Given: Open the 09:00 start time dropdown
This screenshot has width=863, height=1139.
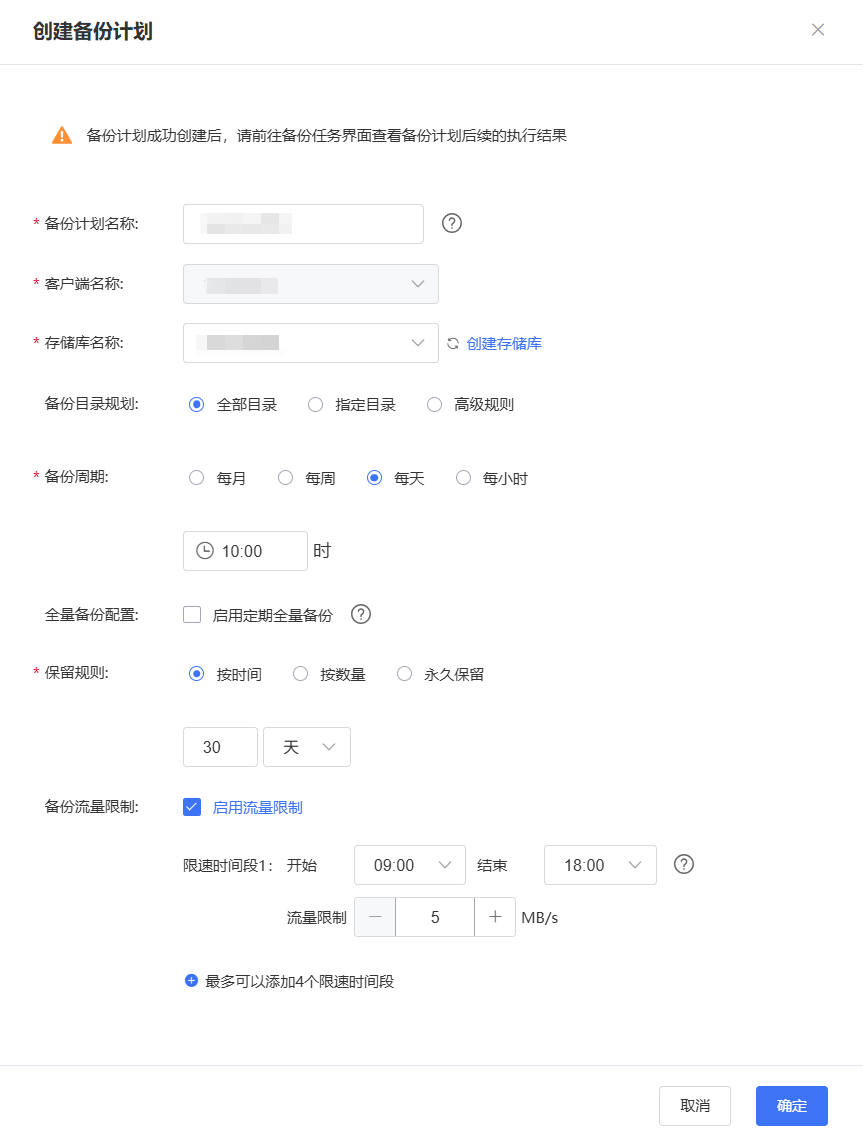Looking at the screenshot, I should point(409,865).
